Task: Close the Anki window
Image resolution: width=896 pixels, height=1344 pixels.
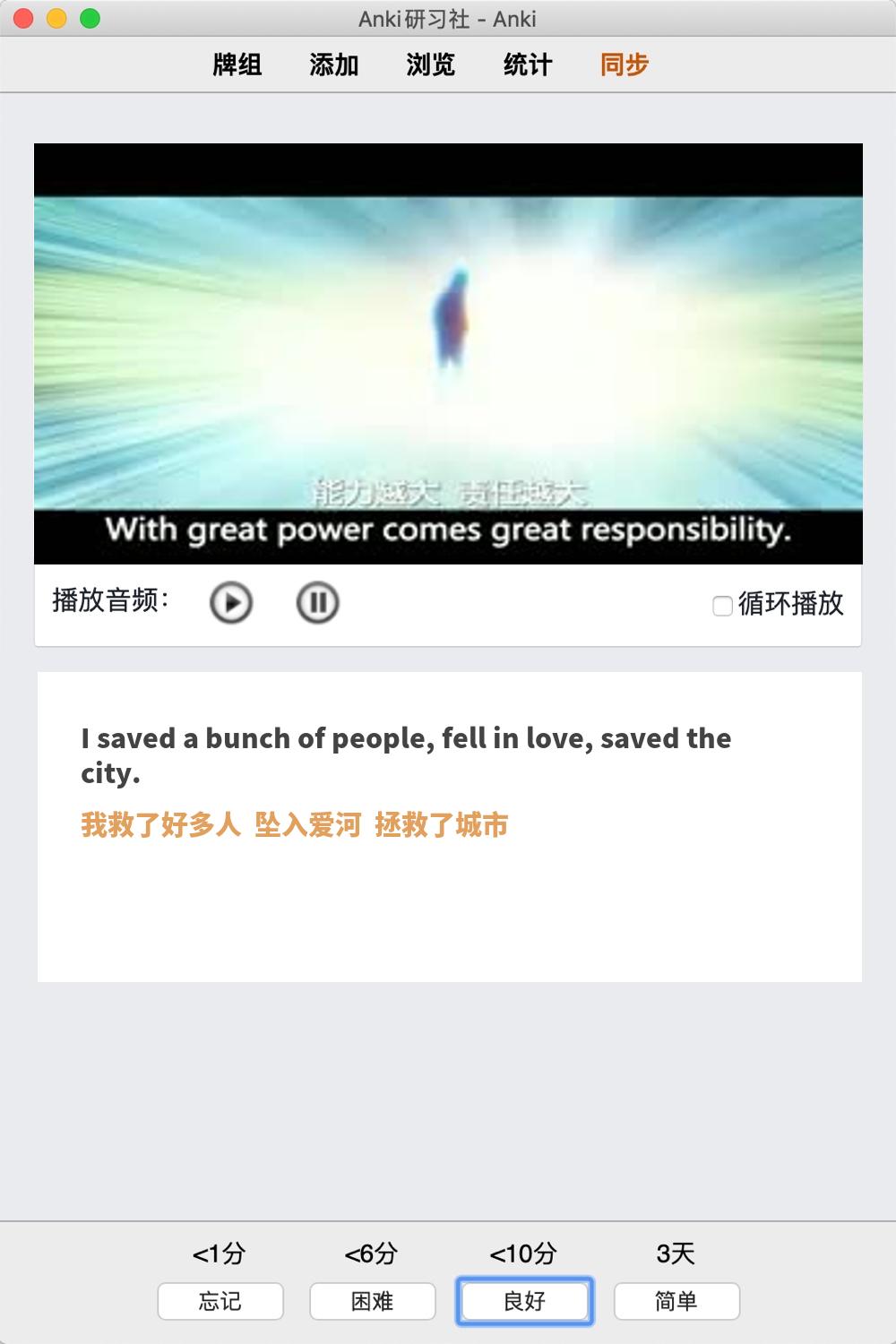Action: point(24,18)
